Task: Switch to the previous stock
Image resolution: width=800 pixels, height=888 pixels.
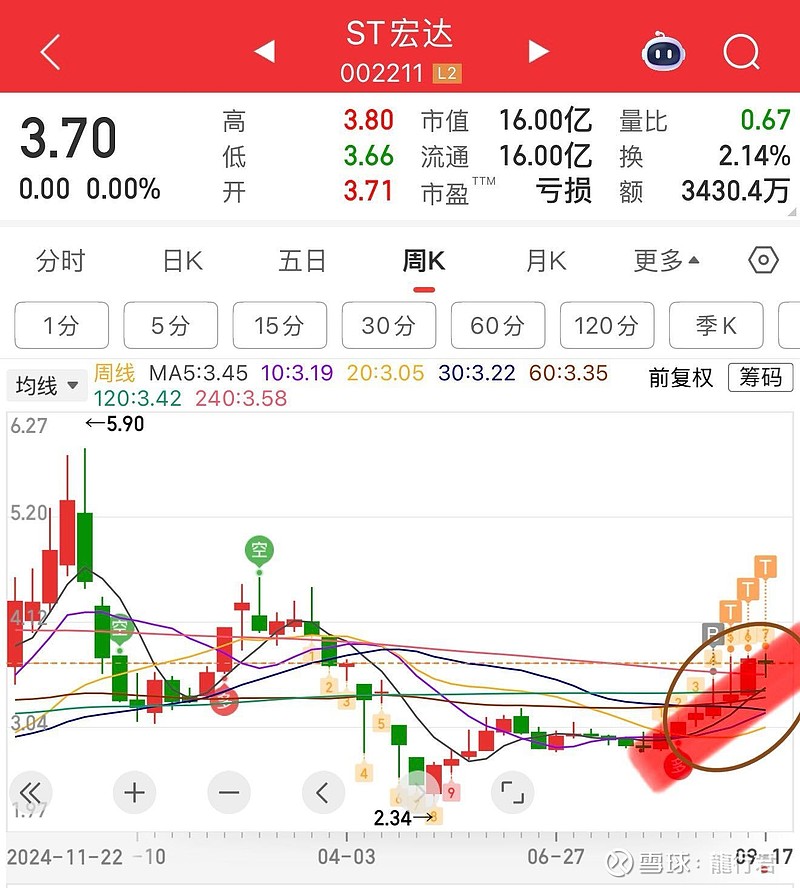Action: [x=265, y=51]
